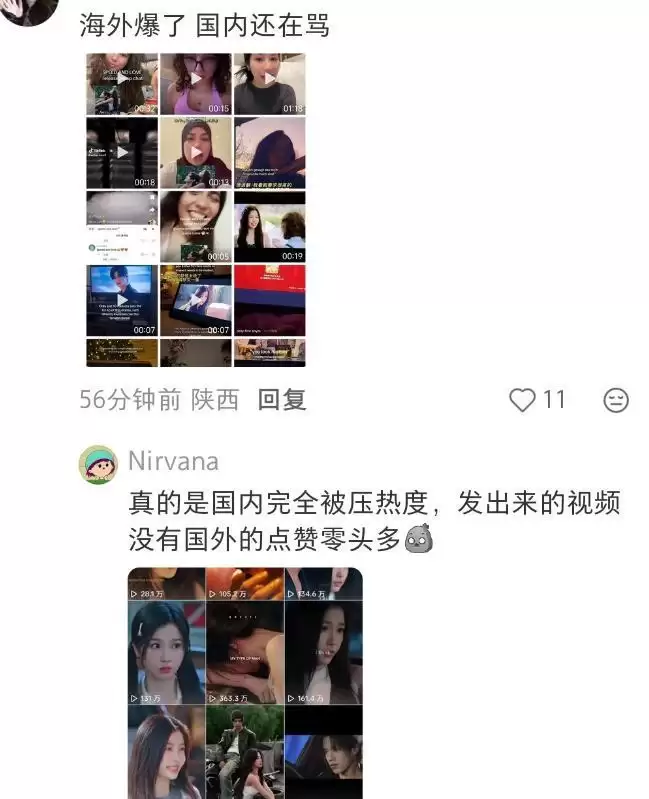View the Nirvana username profile
This screenshot has height=799, width=649.
[x=174, y=460]
